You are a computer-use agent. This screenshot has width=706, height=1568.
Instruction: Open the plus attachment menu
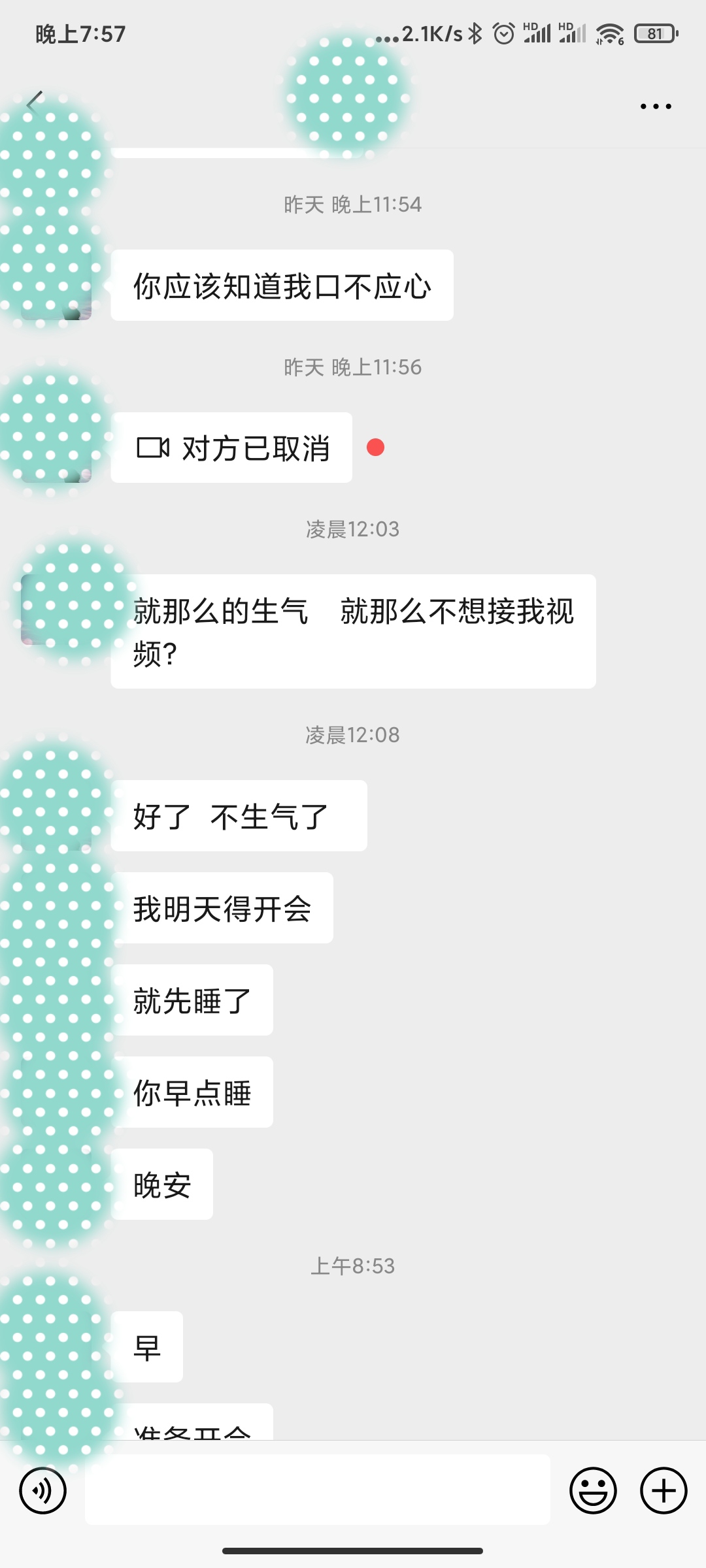click(664, 1490)
